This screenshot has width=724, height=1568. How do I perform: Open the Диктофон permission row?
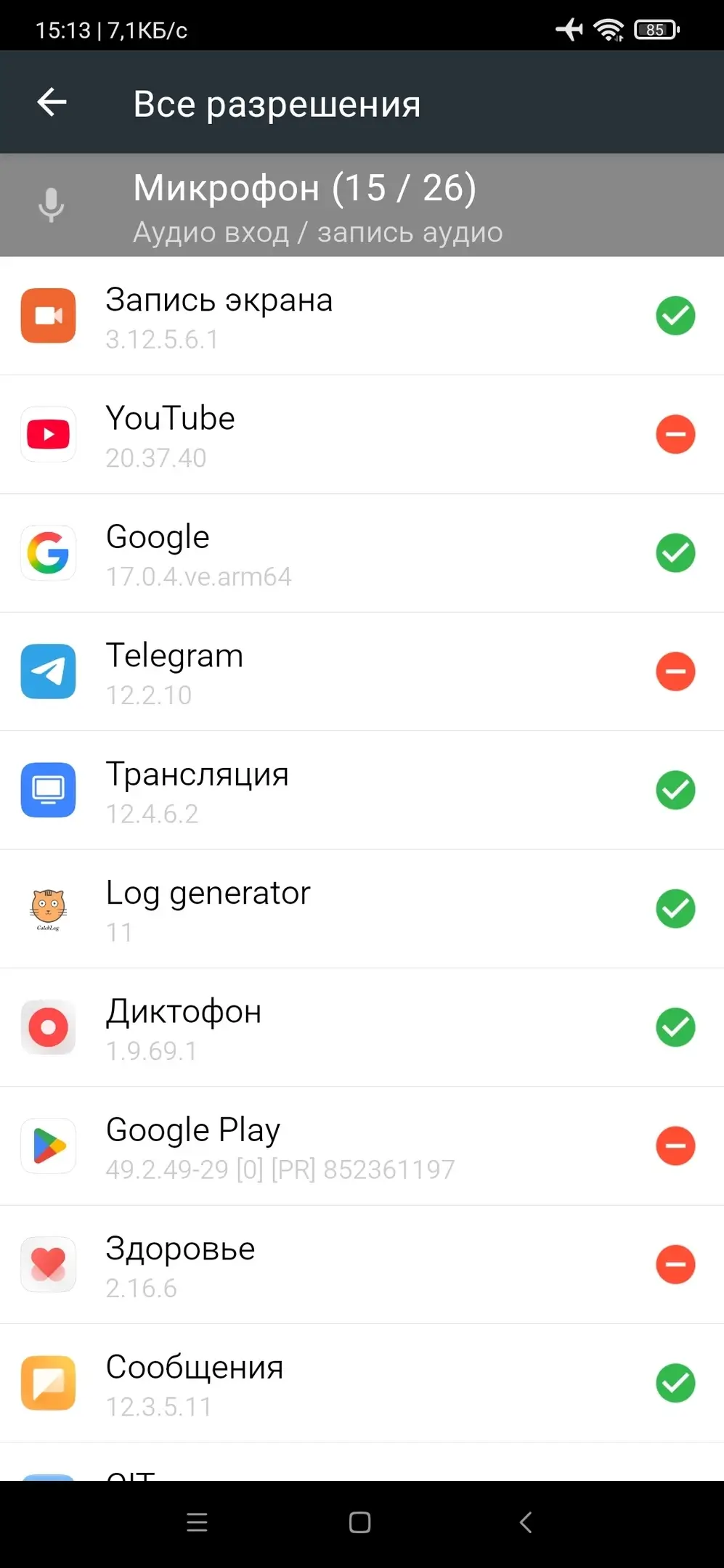coord(362,1027)
